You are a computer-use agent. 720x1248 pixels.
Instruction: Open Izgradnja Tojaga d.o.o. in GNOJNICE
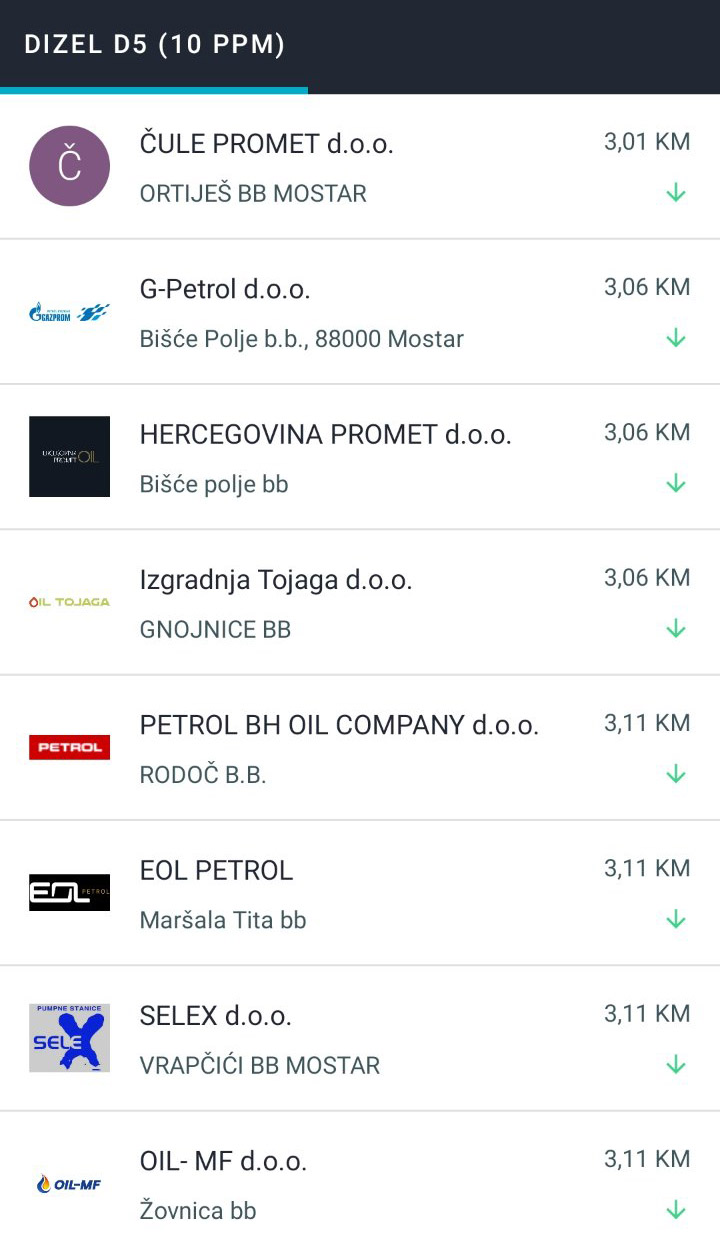tap(360, 603)
